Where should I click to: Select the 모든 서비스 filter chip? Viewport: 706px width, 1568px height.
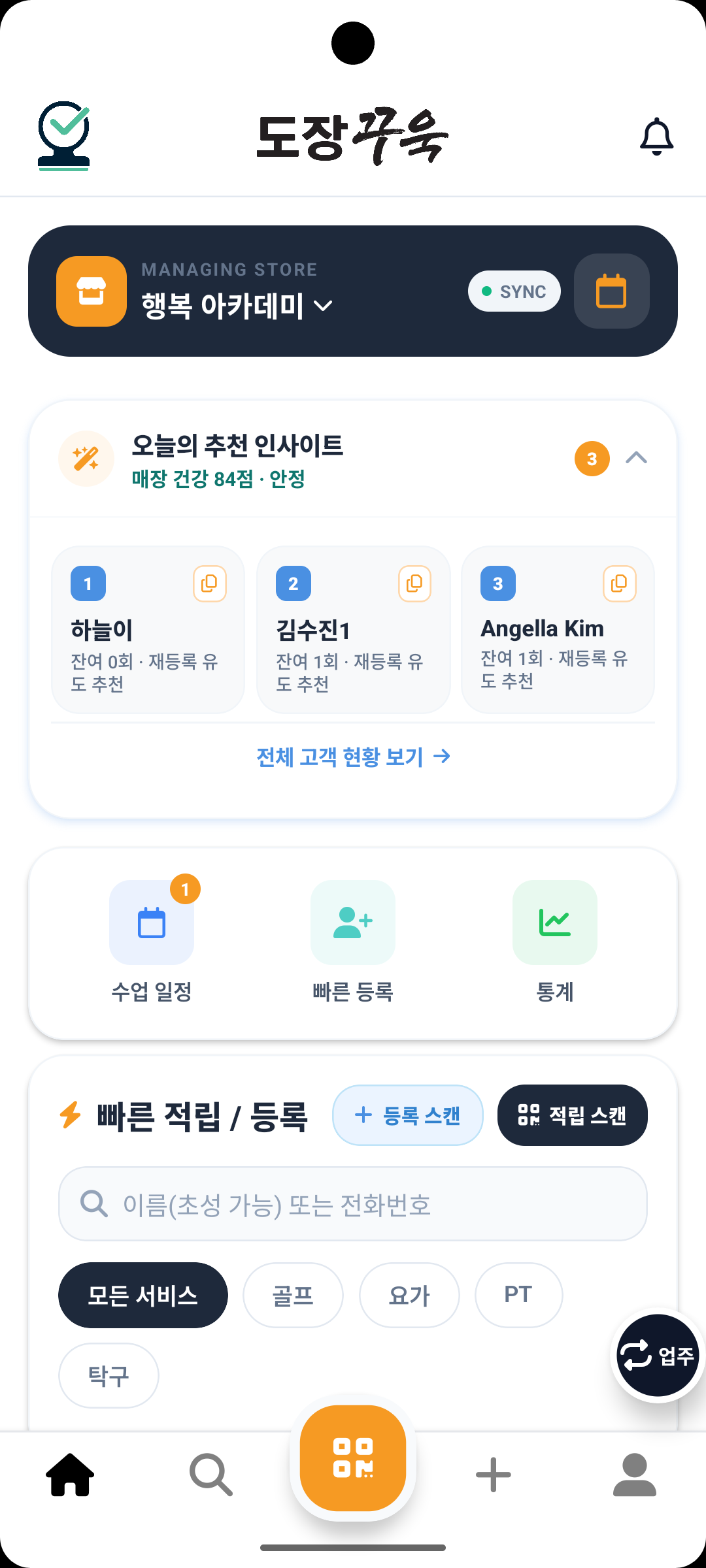point(143,1295)
